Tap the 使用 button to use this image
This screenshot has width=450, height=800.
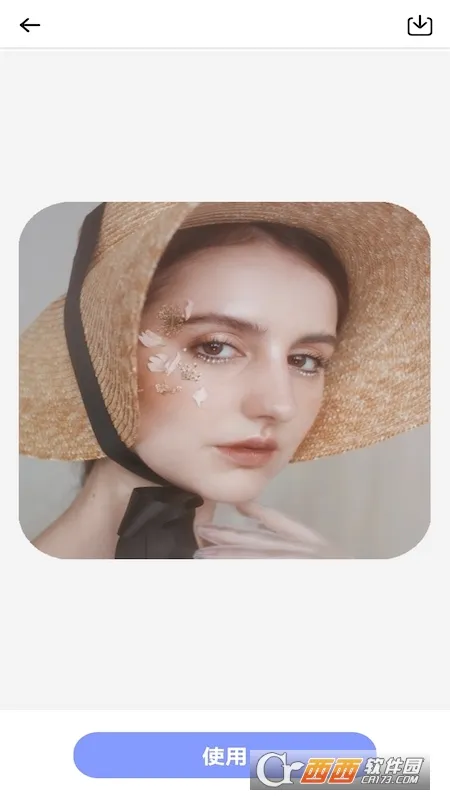[224, 755]
